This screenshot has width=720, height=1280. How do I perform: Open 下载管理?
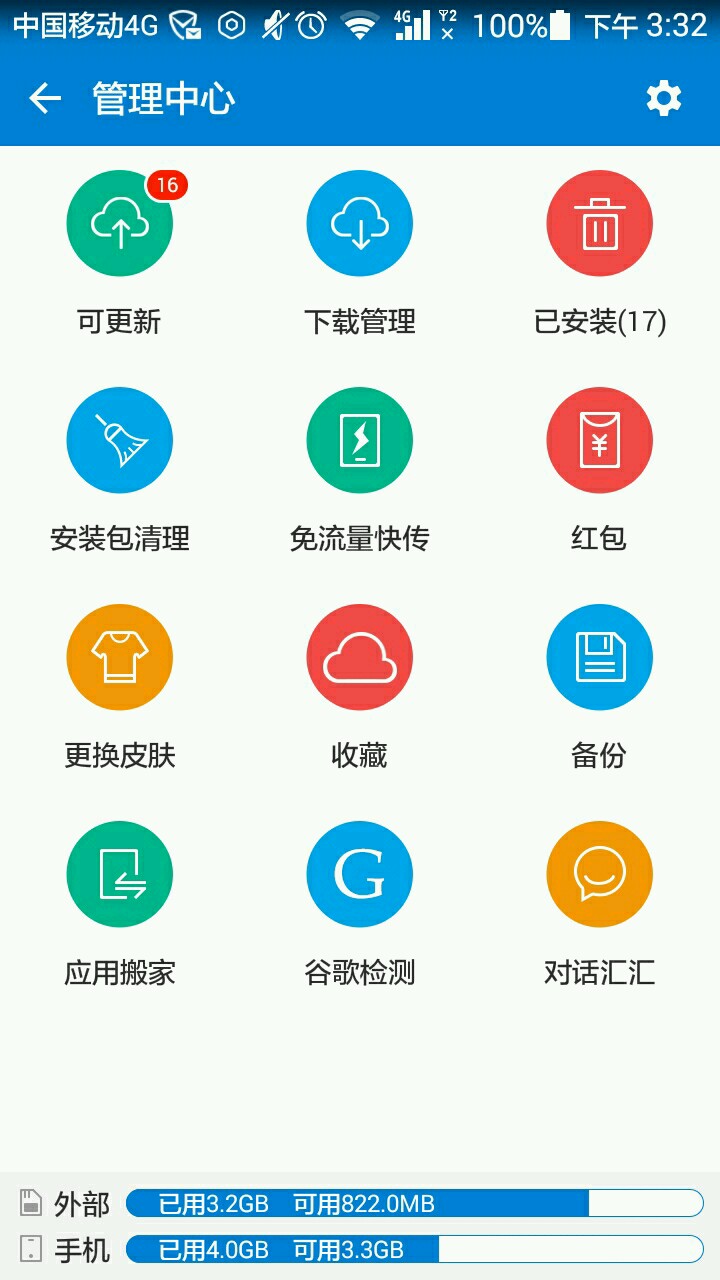click(x=360, y=224)
